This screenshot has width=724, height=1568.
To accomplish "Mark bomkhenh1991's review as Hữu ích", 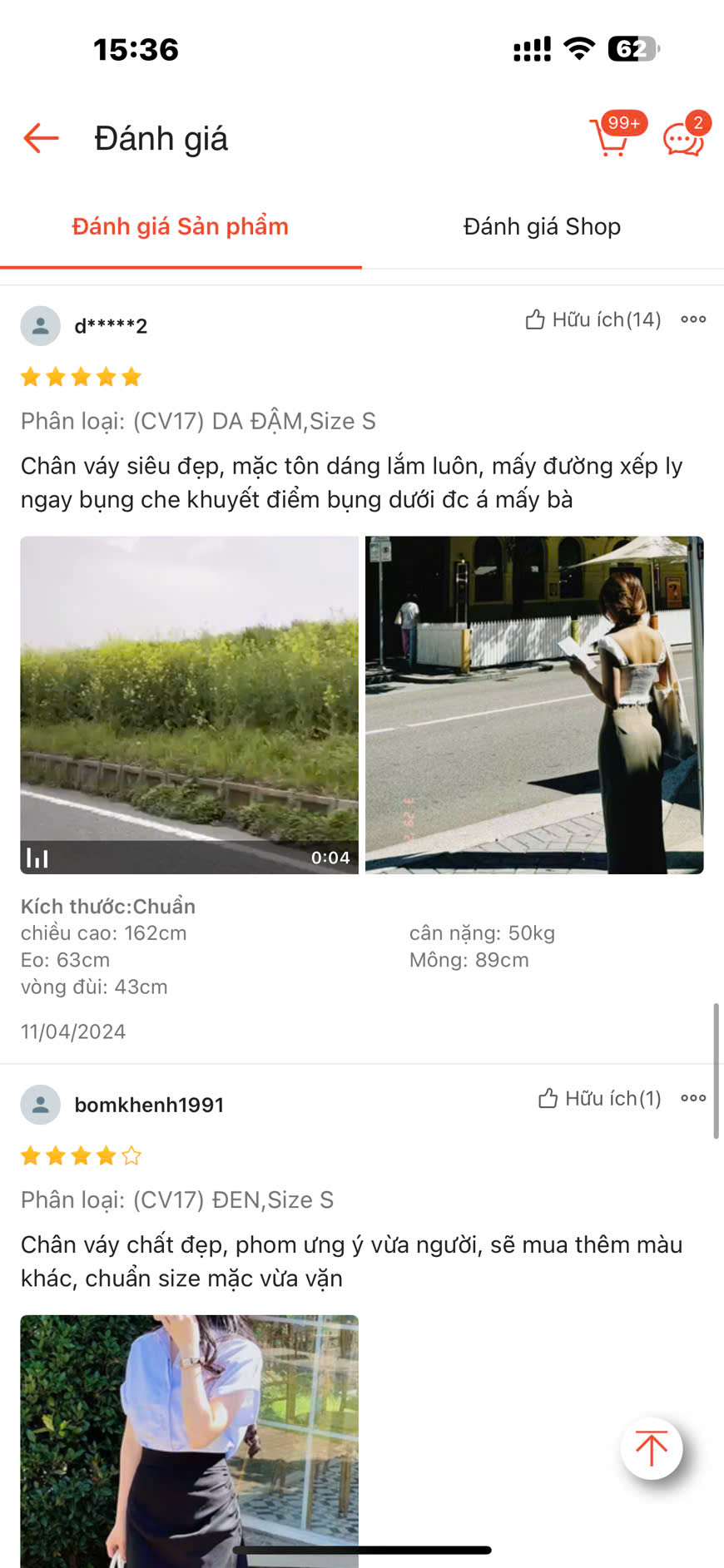I will coord(599,1098).
